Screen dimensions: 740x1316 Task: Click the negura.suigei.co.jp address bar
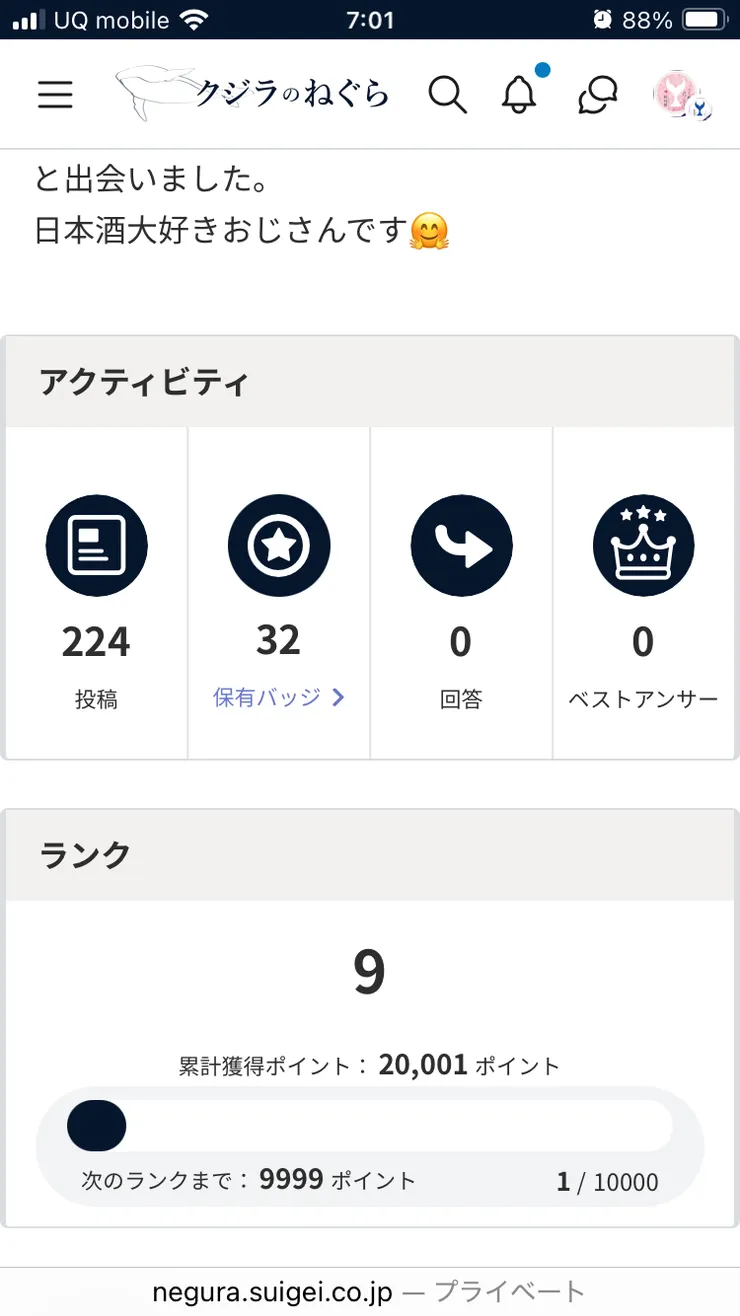click(x=370, y=1289)
